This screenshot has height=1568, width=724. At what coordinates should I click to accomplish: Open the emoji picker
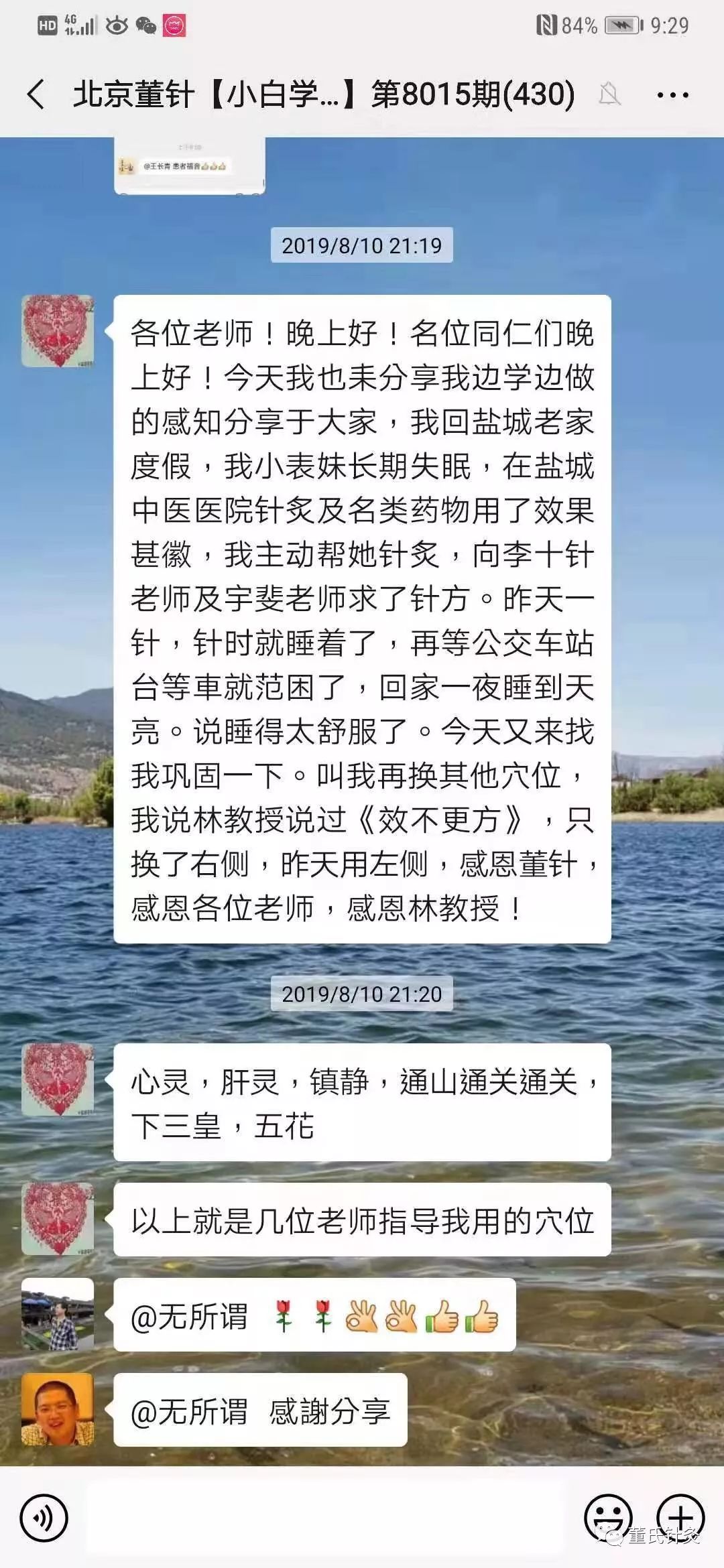coord(608,1518)
